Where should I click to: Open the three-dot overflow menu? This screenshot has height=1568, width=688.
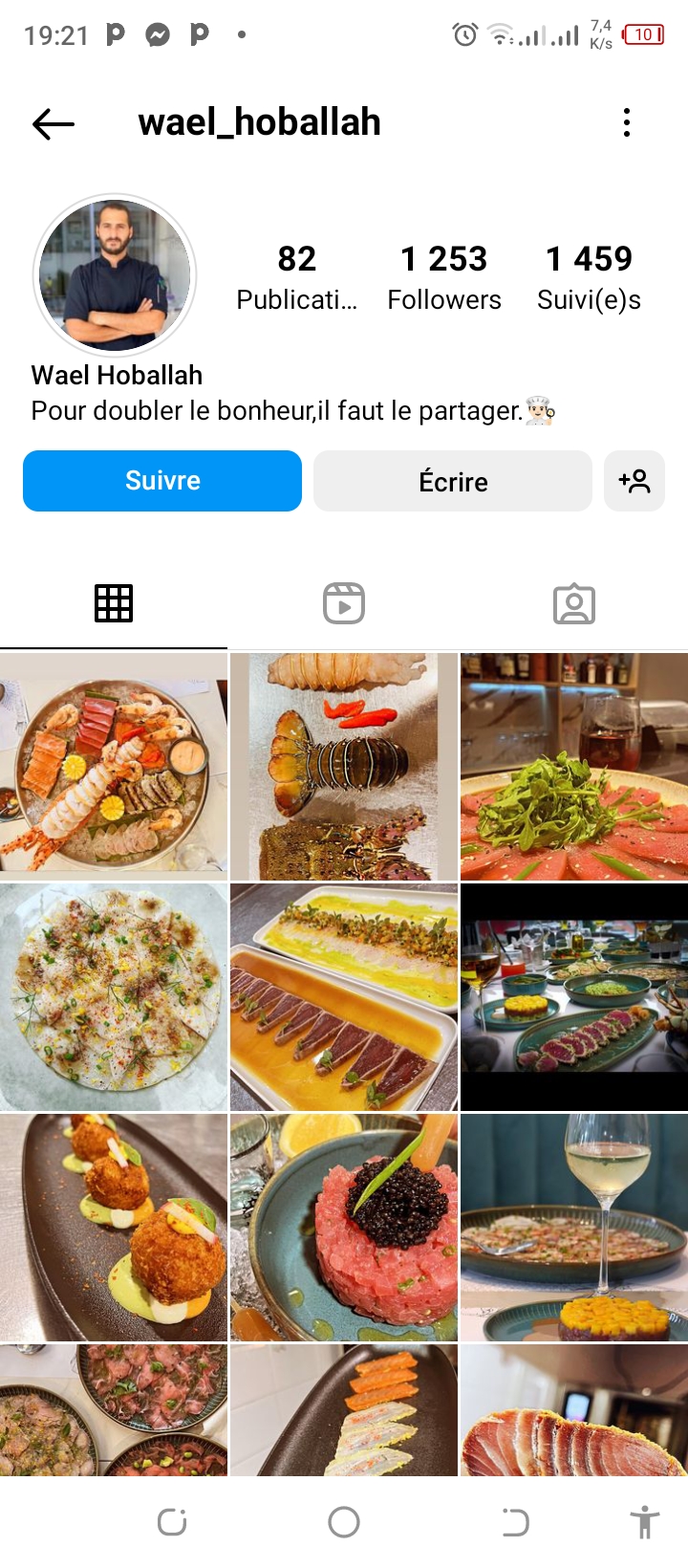coord(627,123)
